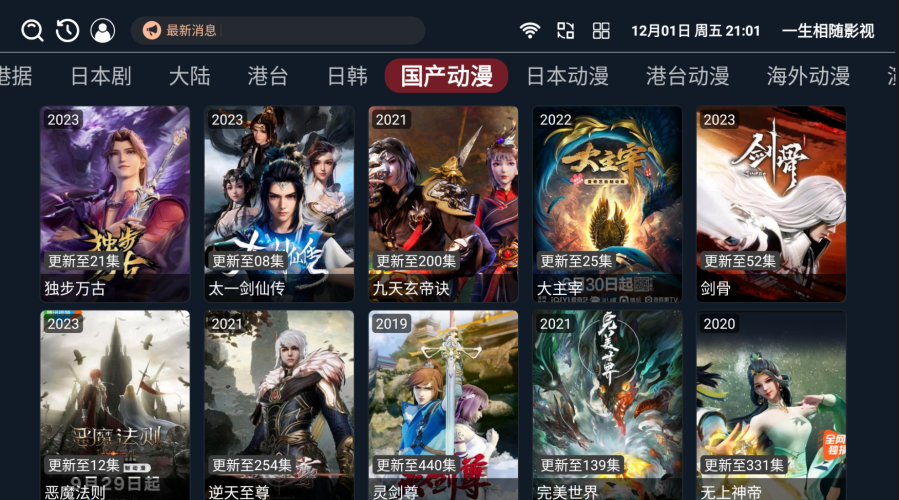The height and width of the screenshot is (500, 899).
Task: Go to the 海外动漫 tab
Action: point(808,76)
